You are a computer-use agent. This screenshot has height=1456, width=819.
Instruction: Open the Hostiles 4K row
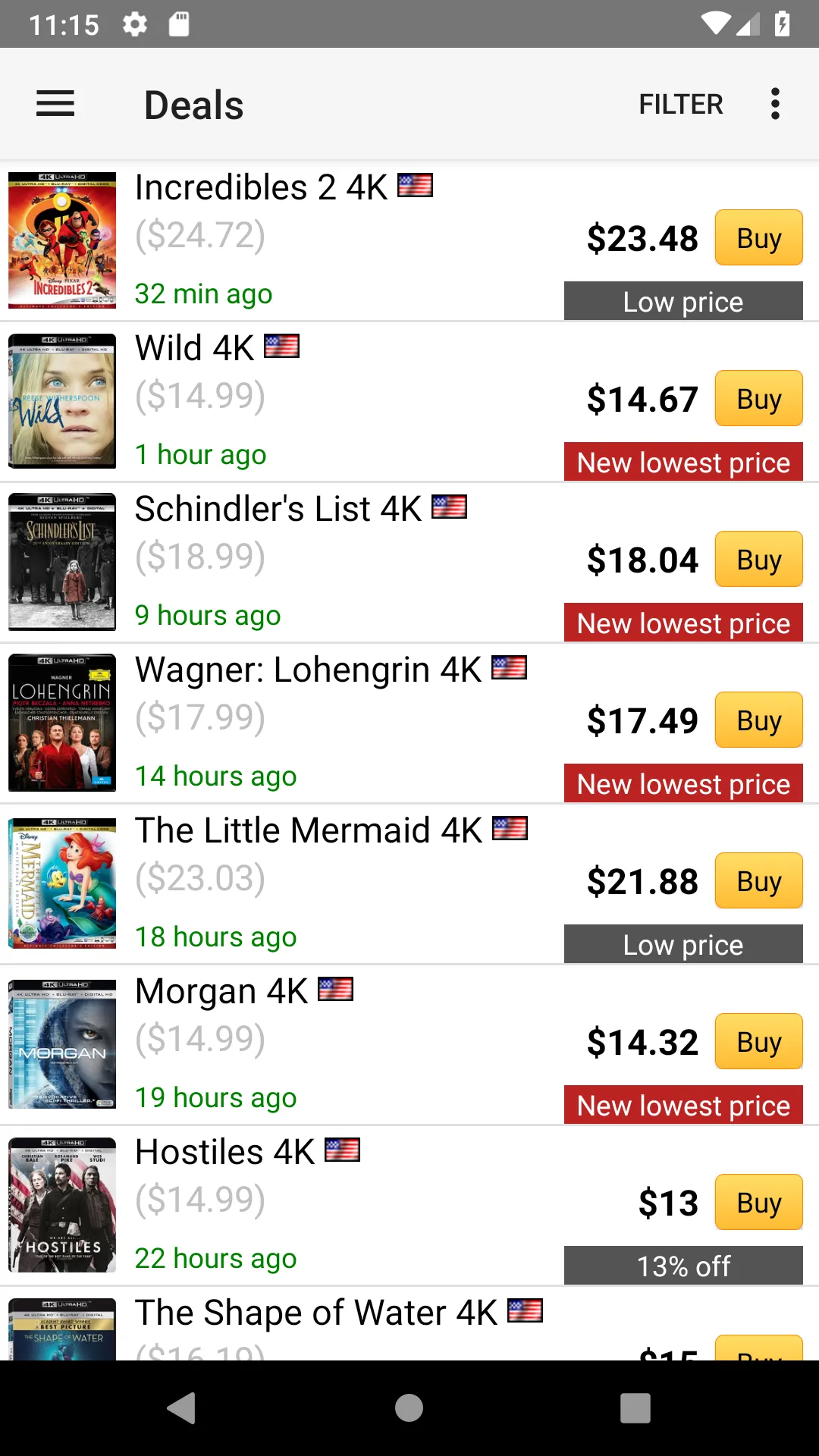[409, 1205]
